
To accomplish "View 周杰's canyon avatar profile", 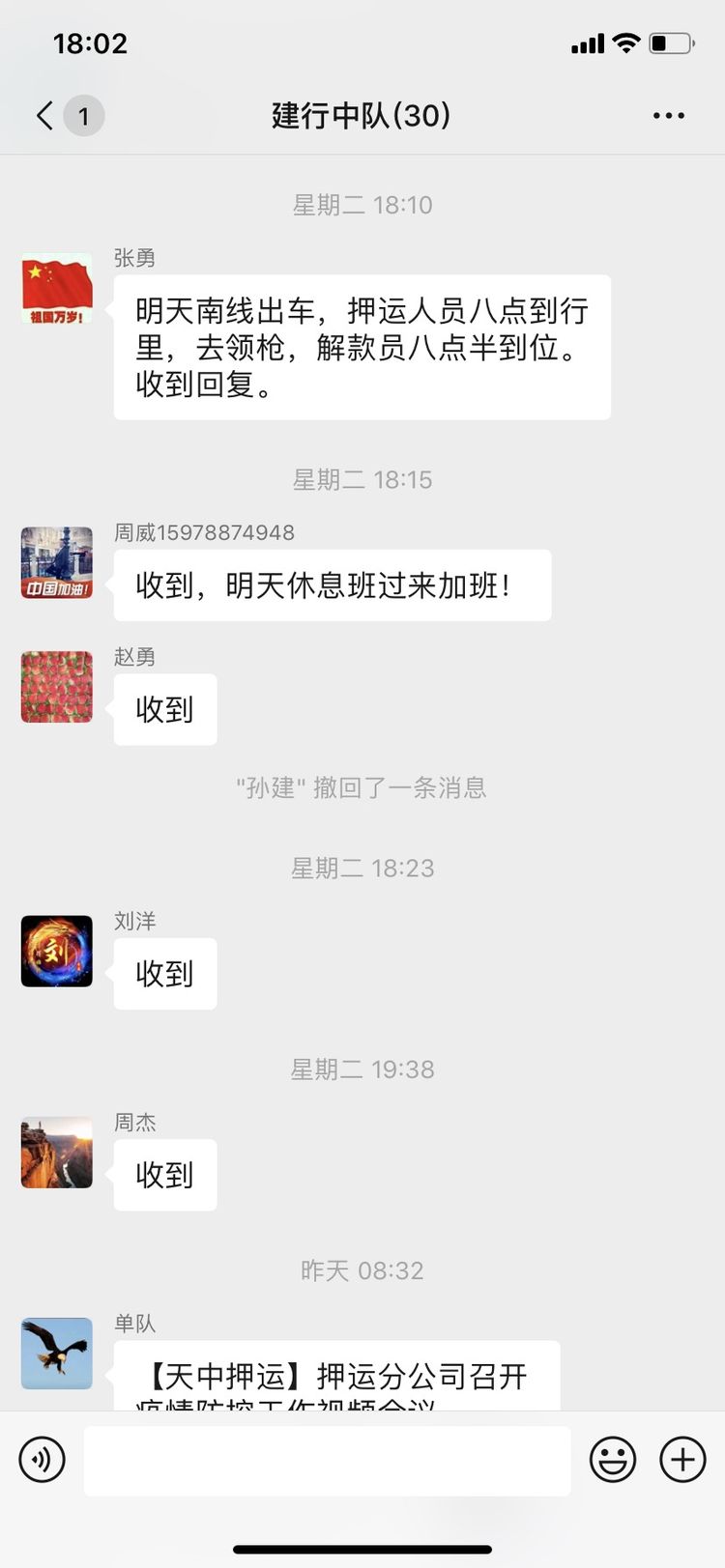I will 57,1153.
